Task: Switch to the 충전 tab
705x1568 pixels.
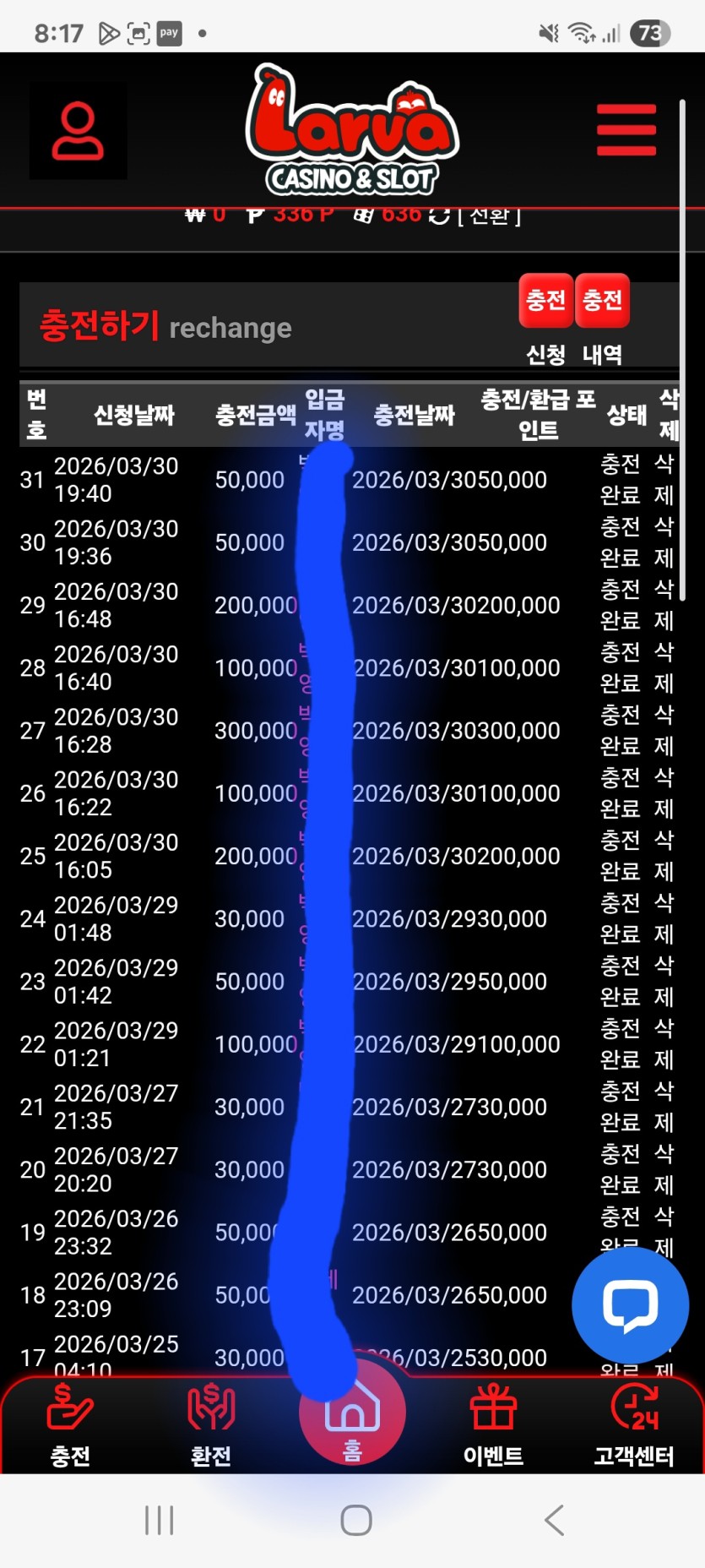Action: (70, 1425)
